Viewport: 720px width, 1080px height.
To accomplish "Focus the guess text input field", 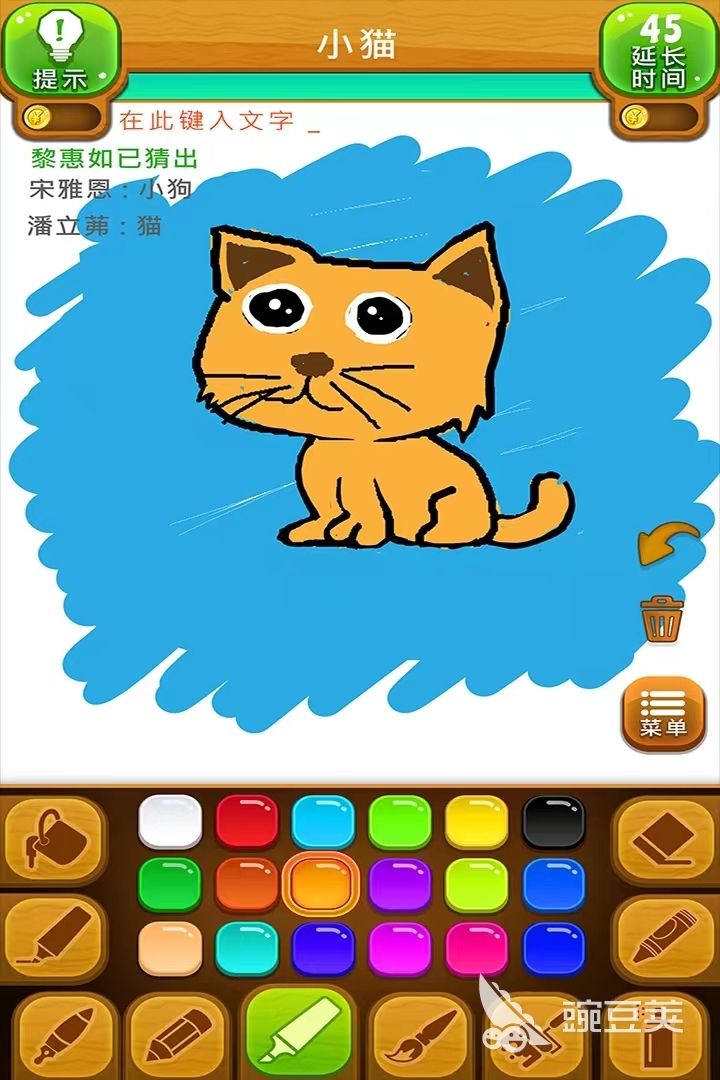I will click(215, 121).
